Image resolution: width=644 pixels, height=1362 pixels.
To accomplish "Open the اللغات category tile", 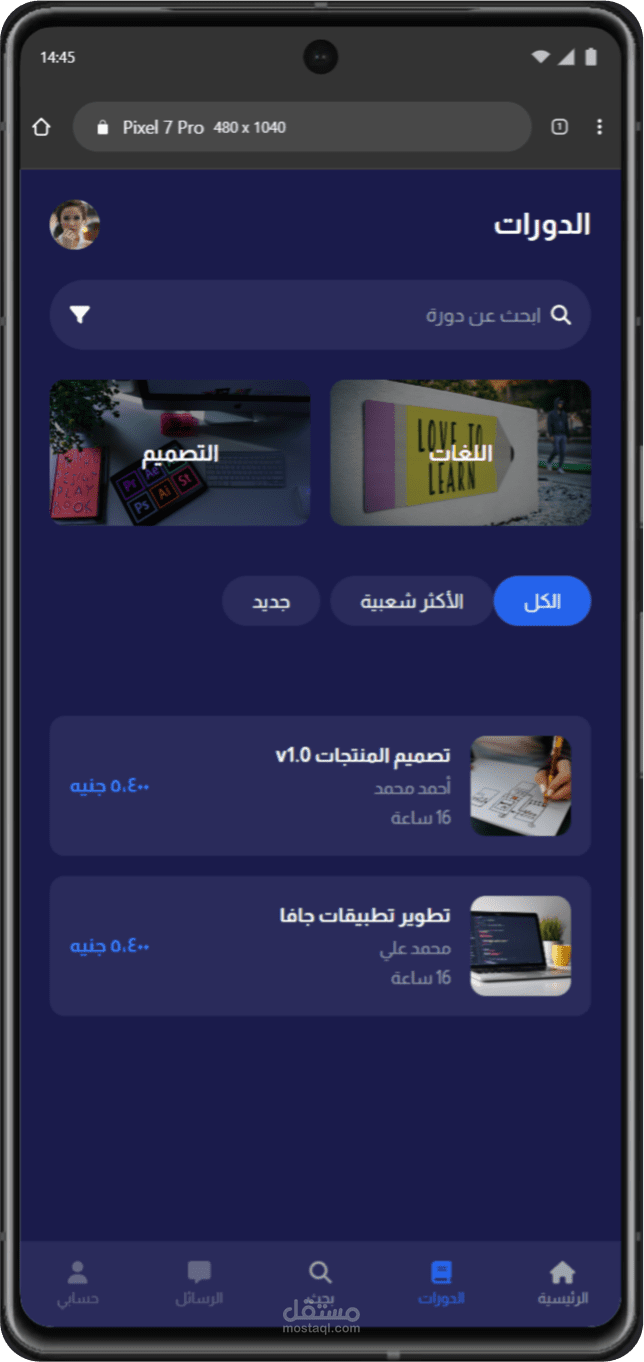I will pyautogui.click(x=460, y=452).
